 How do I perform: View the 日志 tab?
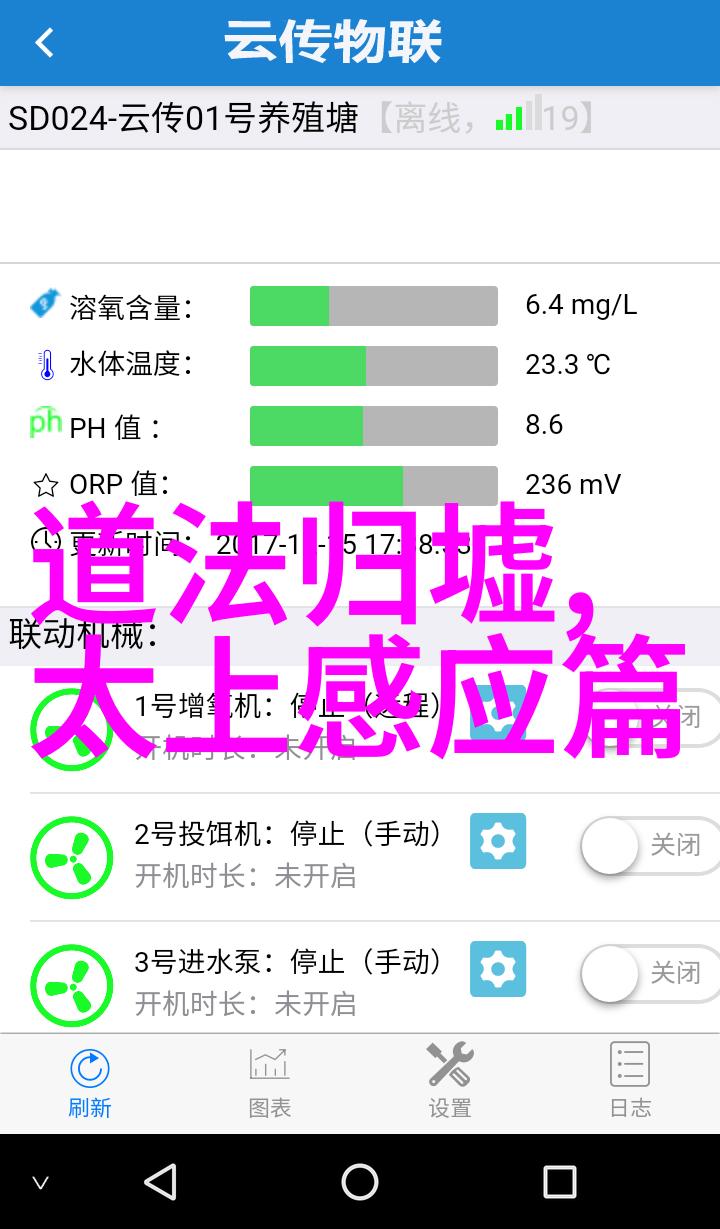pyautogui.click(x=630, y=1081)
